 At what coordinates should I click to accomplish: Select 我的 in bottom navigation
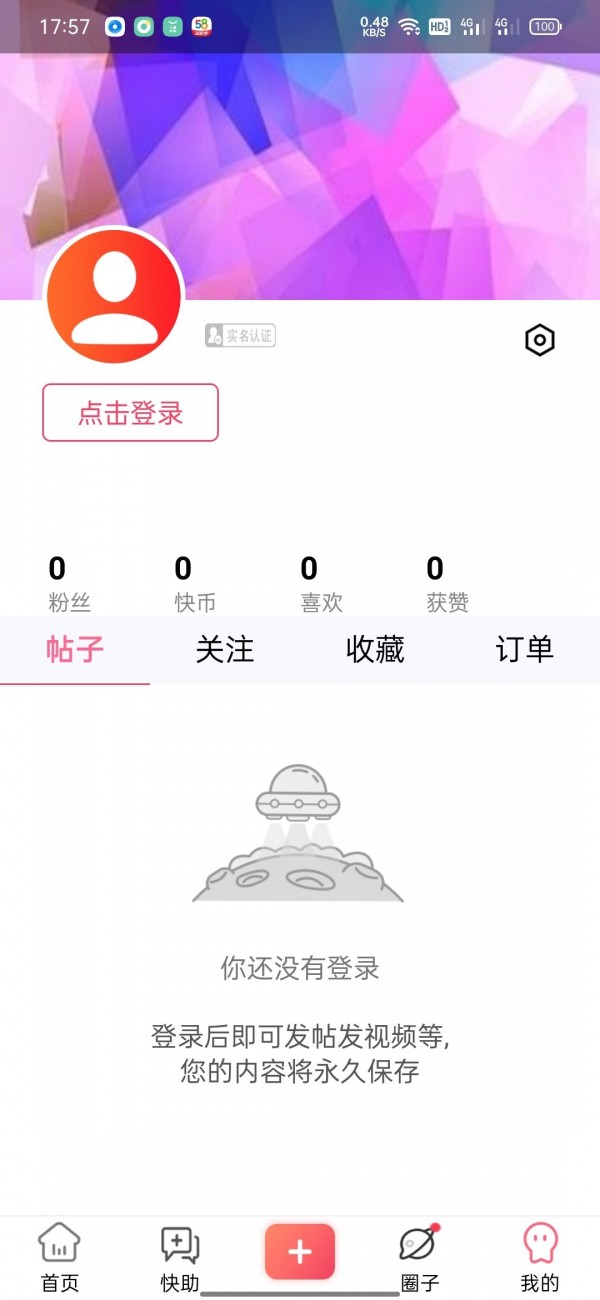click(x=540, y=1258)
